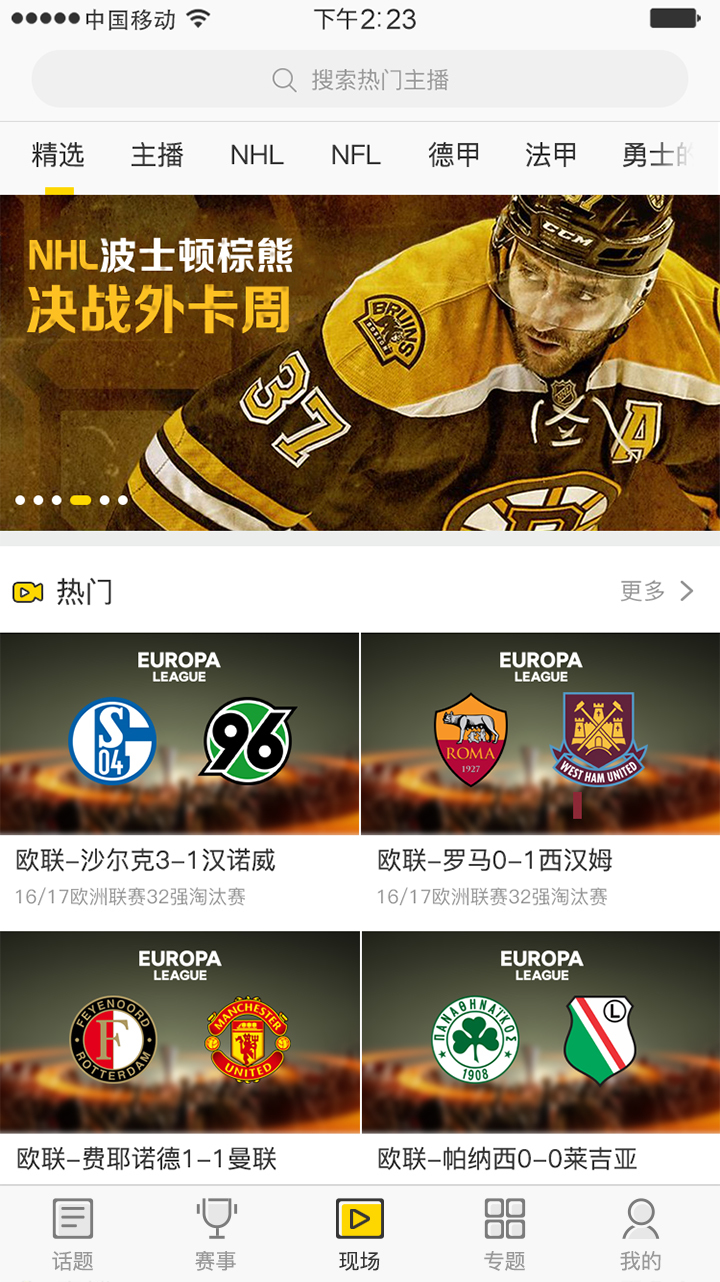Select the 现场 bottom tab
Screen dimensions: 720x1282
[359, 1234]
